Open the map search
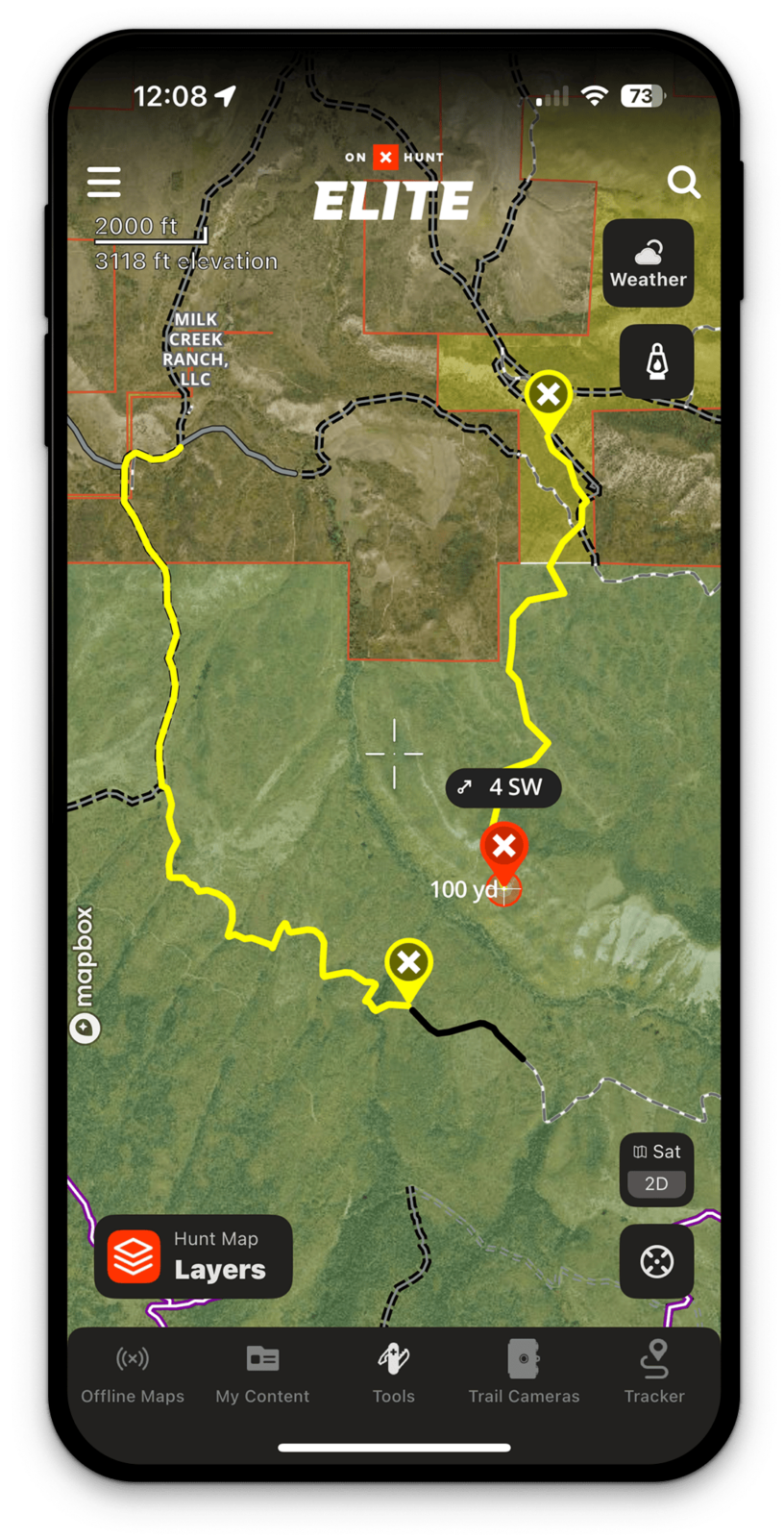The height and width of the screenshot is (1538, 784). (x=683, y=181)
